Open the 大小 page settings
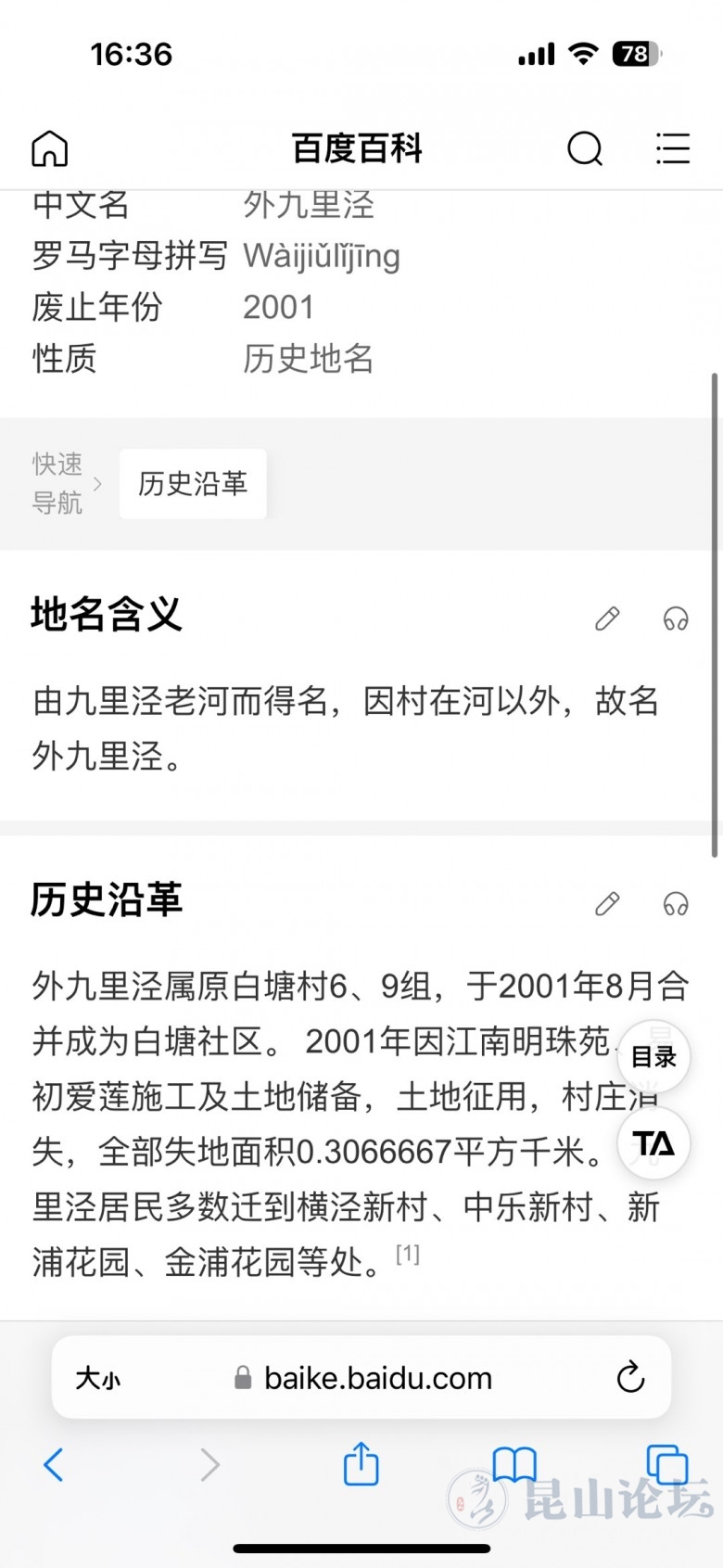The height and width of the screenshot is (1568, 723). coord(98,1378)
